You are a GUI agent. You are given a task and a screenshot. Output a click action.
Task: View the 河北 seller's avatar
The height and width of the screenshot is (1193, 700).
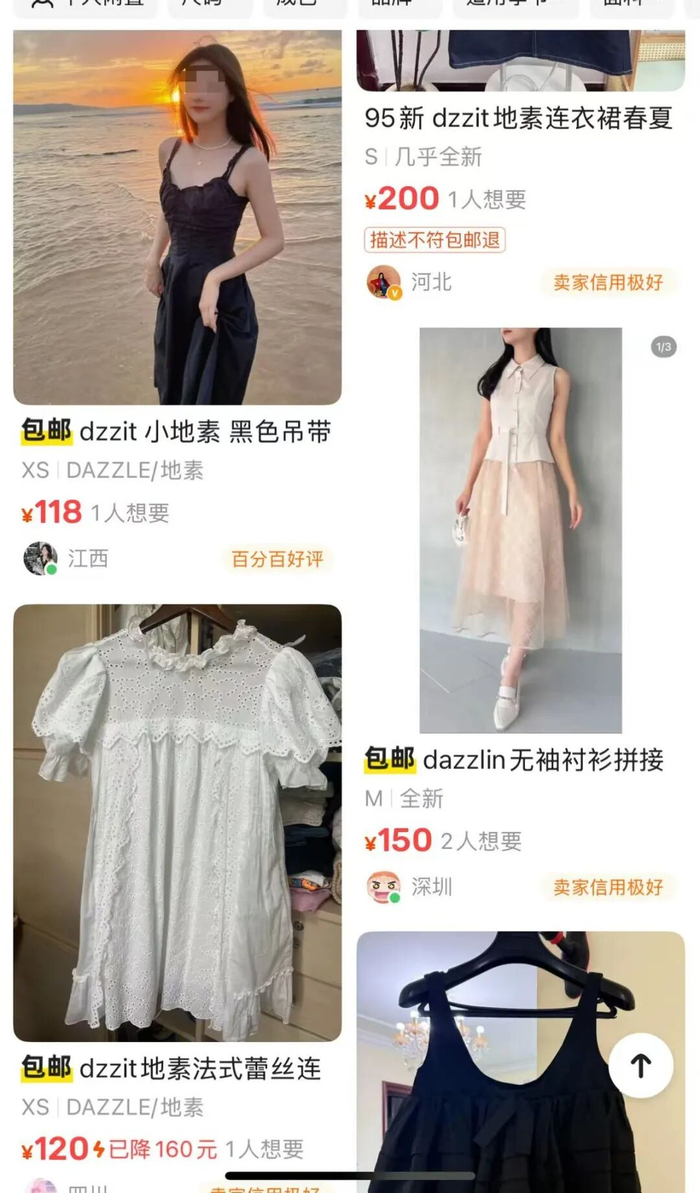tap(383, 282)
